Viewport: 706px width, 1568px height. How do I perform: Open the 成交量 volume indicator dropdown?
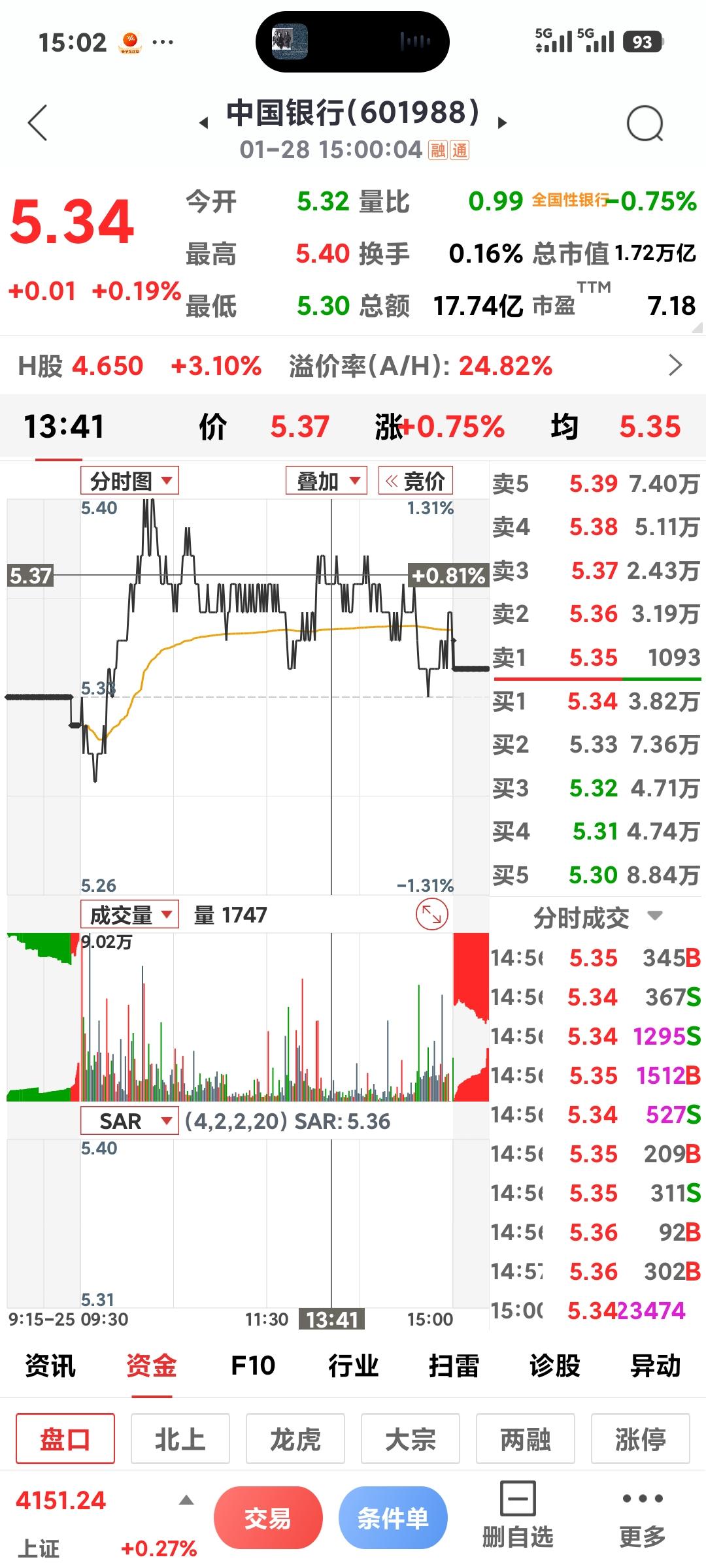[129, 915]
